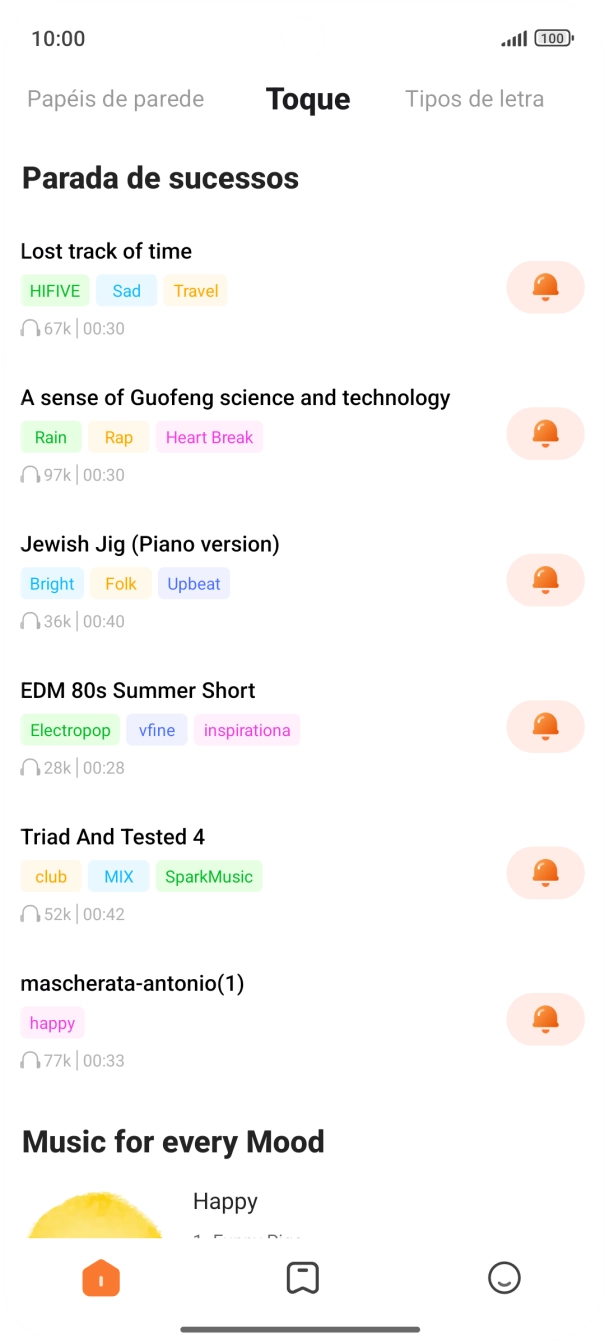Play mascherata-antonio(1) ringtone
This screenshot has height=1342, width=605.
132,984
